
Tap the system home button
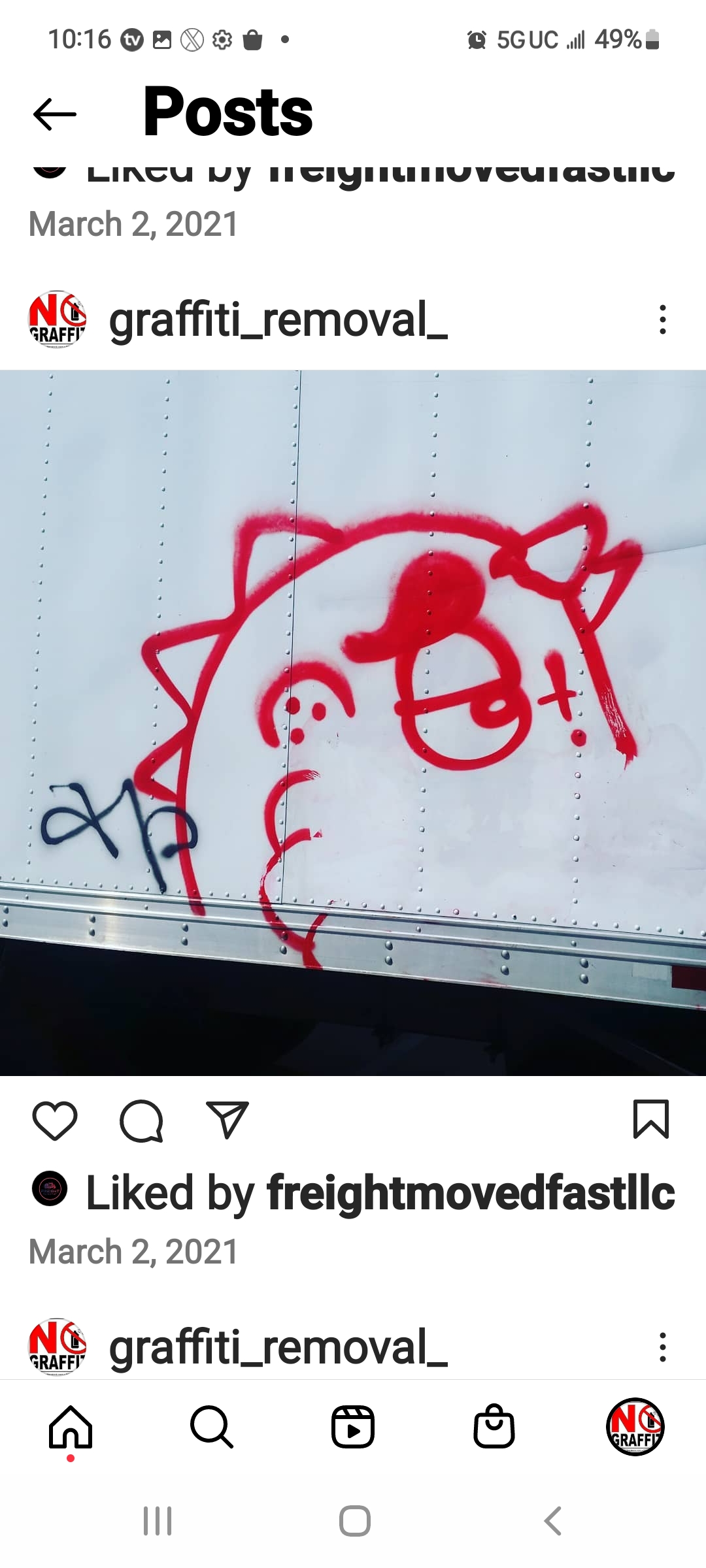[x=354, y=1521]
